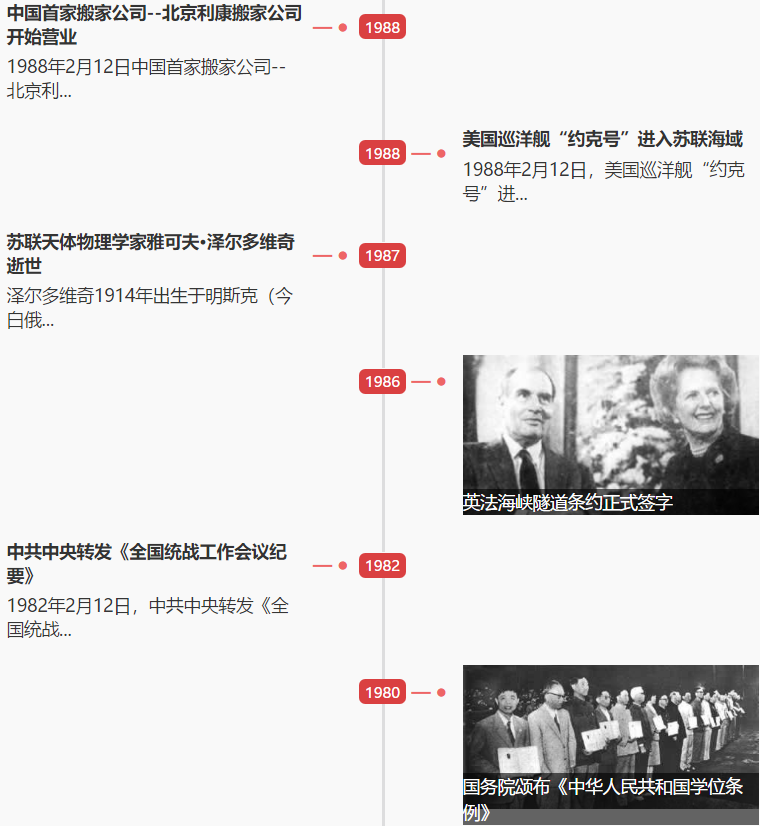Open 国务院颁布学位条例 photo card

point(610,744)
